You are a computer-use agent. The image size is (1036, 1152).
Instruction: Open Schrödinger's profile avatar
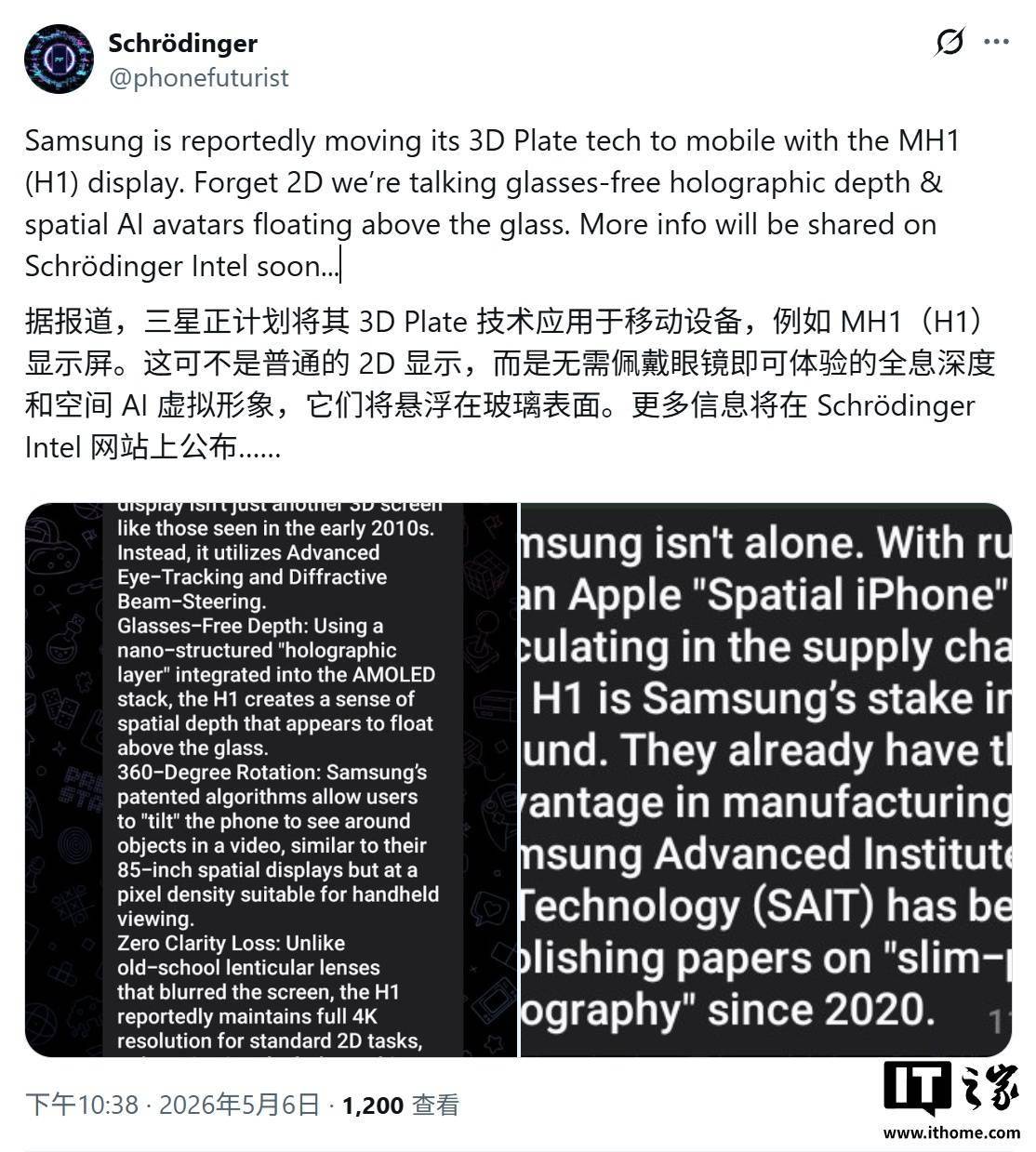click(59, 60)
